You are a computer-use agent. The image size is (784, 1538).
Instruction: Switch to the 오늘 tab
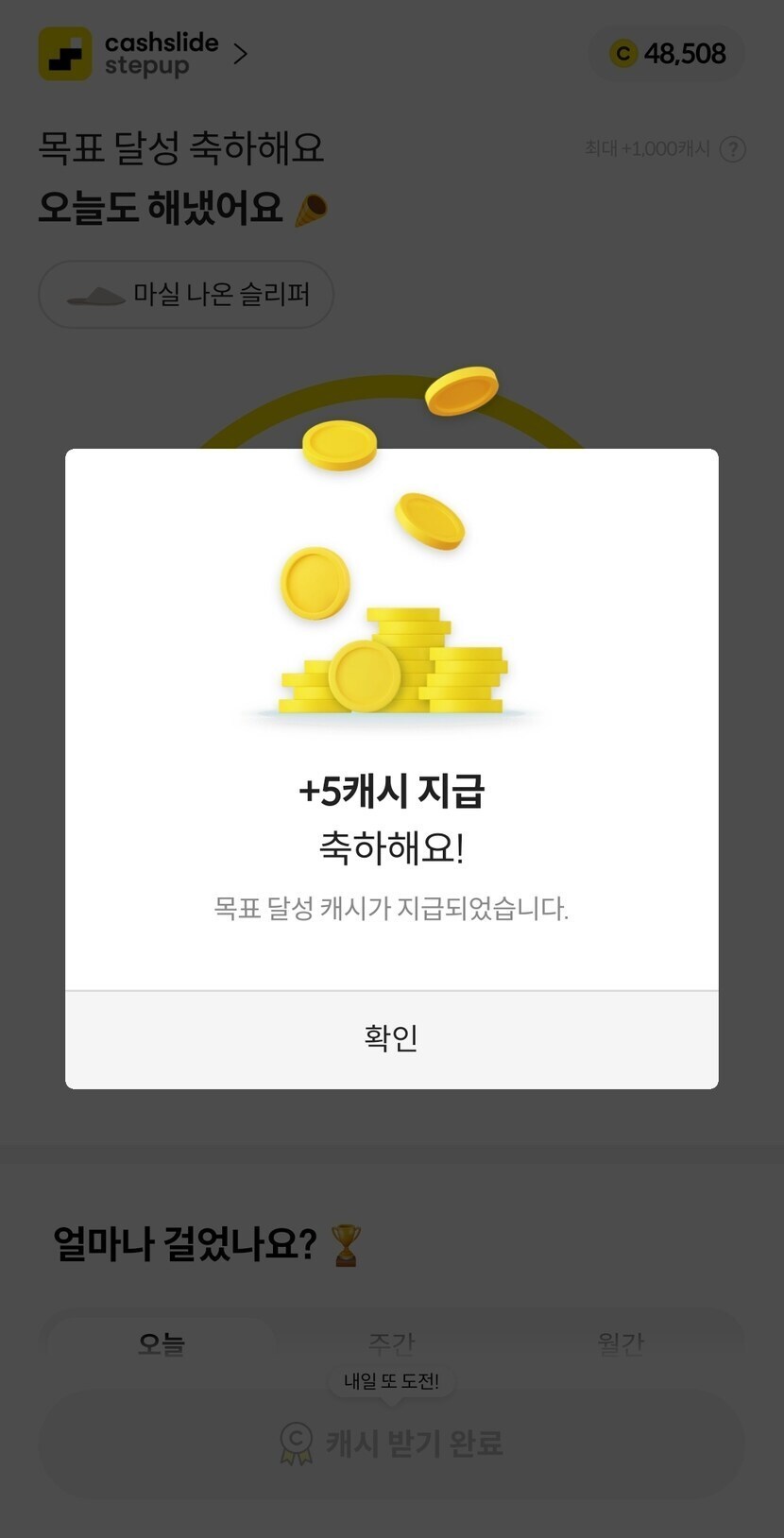click(162, 1342)
